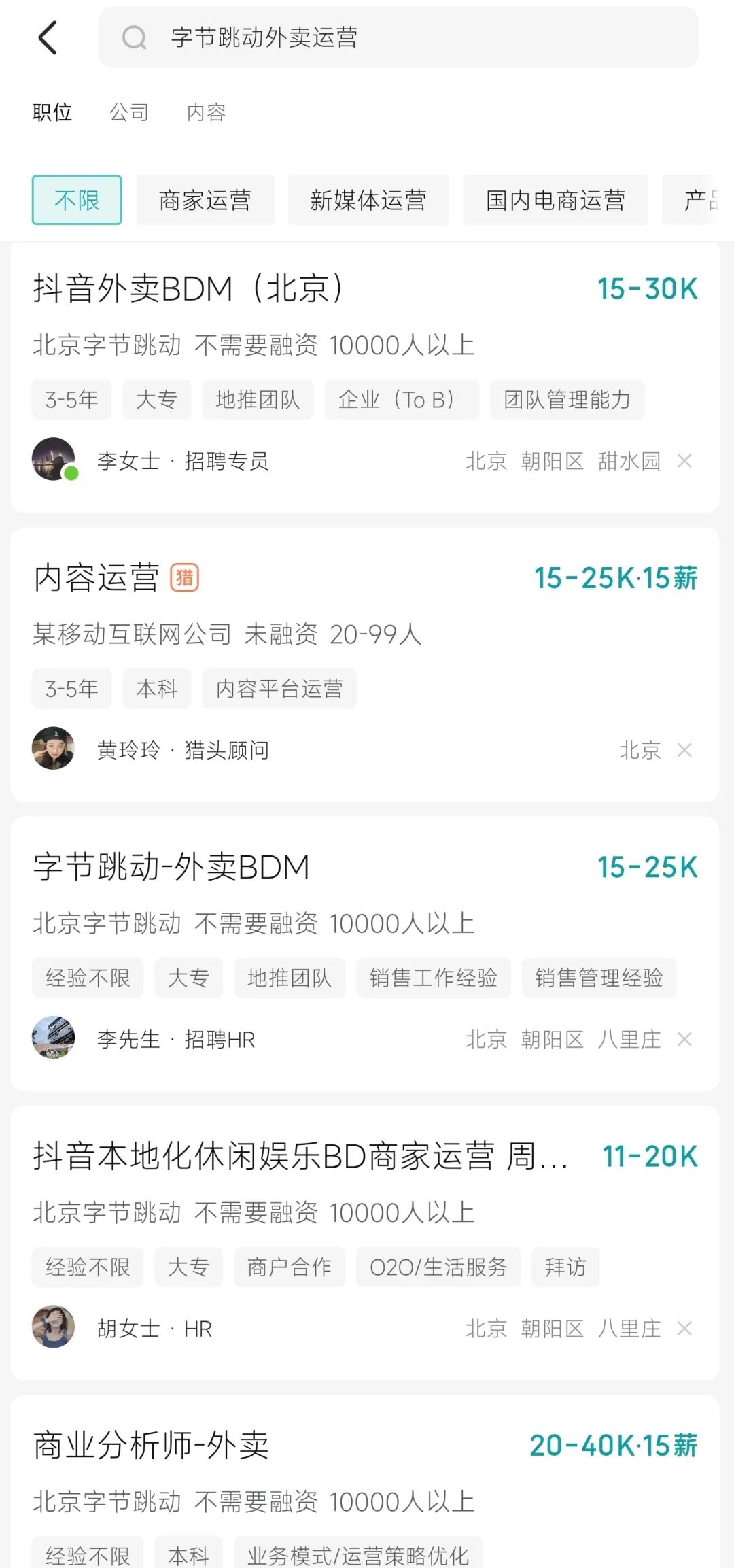Select the 不限 filter chip
Screen dimensions: 734x1568
76,199
